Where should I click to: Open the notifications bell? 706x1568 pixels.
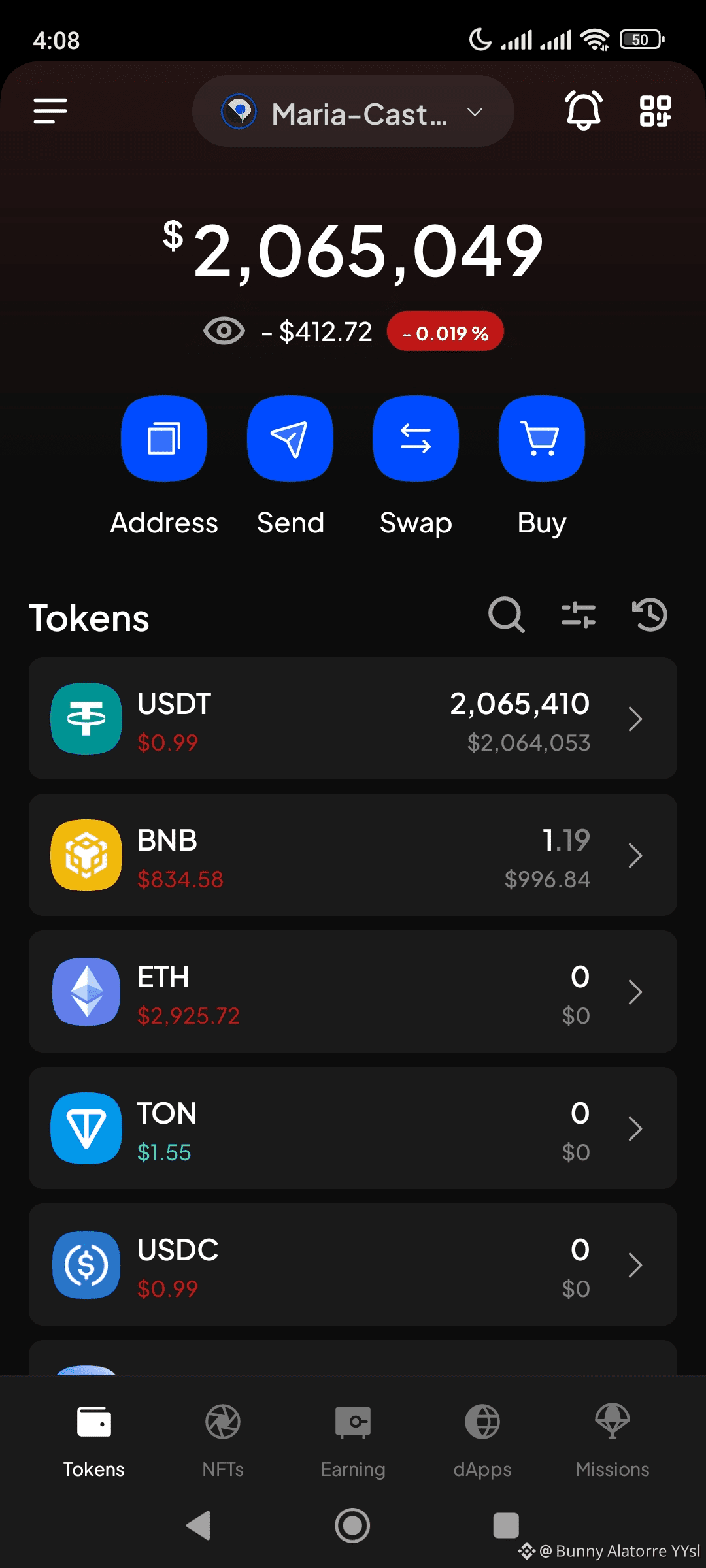(x=583, y=111)
